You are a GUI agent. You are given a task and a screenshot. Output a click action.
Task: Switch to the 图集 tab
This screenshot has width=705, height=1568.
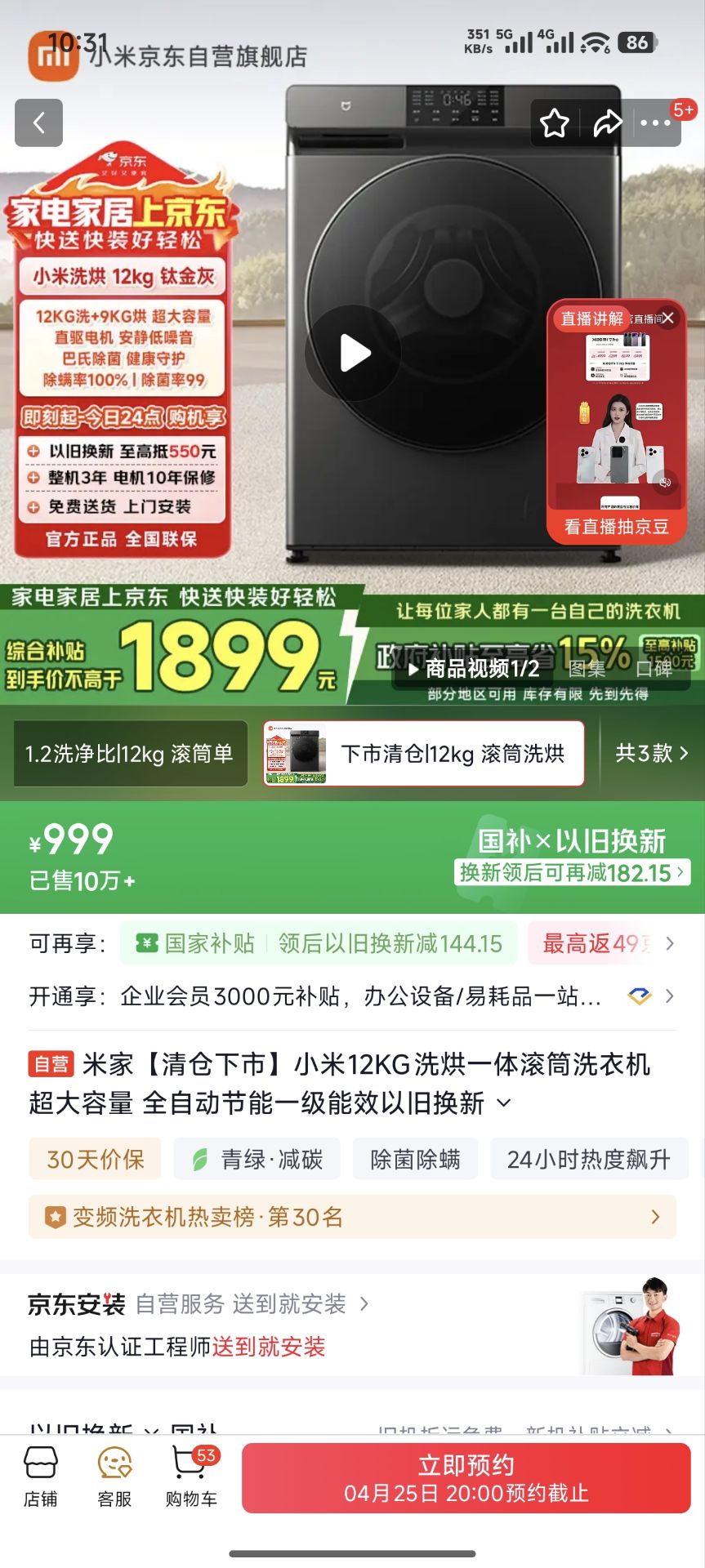click(x=587, y=669)
